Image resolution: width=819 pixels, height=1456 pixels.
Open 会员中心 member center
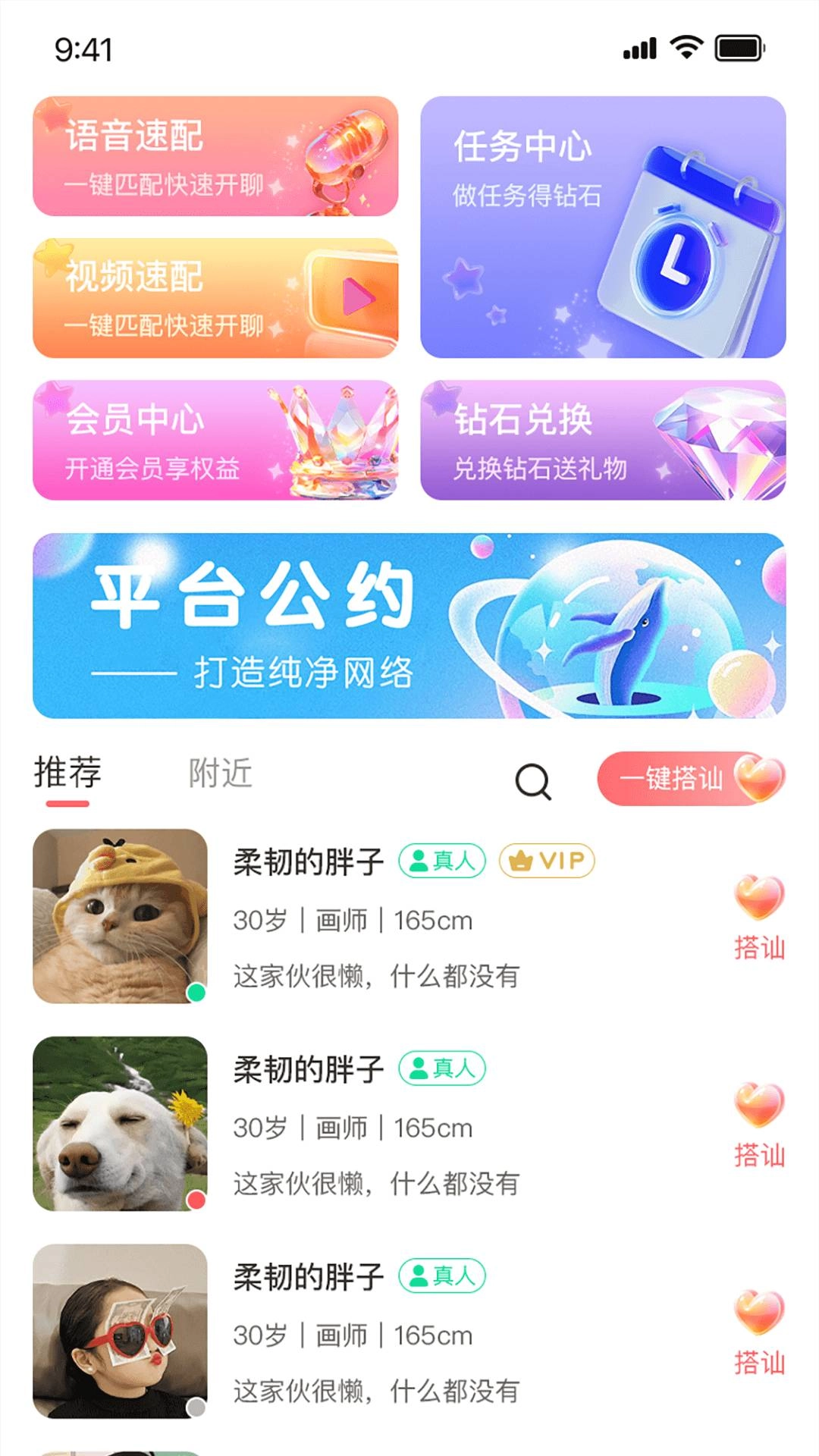pyautogui.click(x=215, y=440)
